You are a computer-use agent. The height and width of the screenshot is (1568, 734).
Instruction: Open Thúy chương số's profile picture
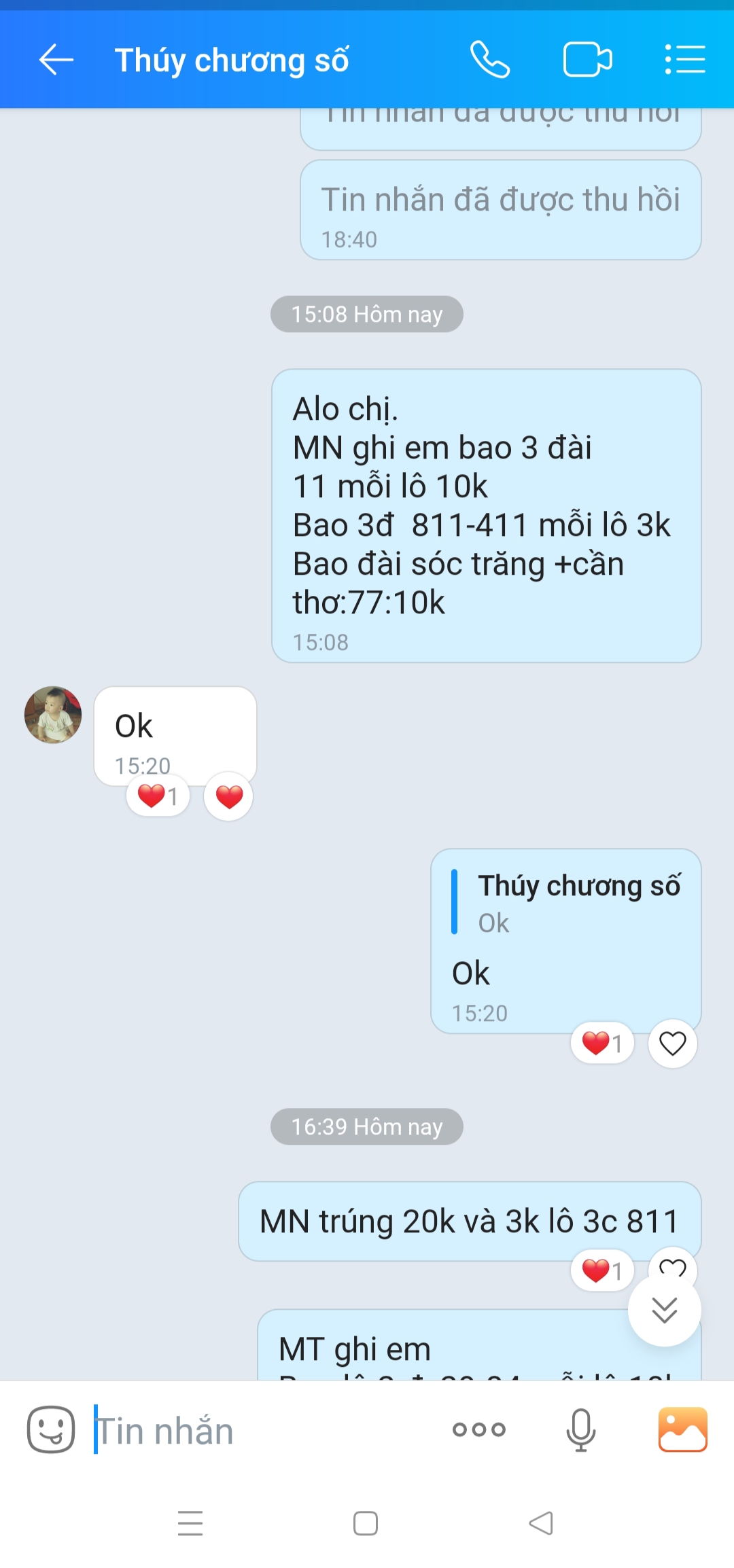[x=53, y=715]
